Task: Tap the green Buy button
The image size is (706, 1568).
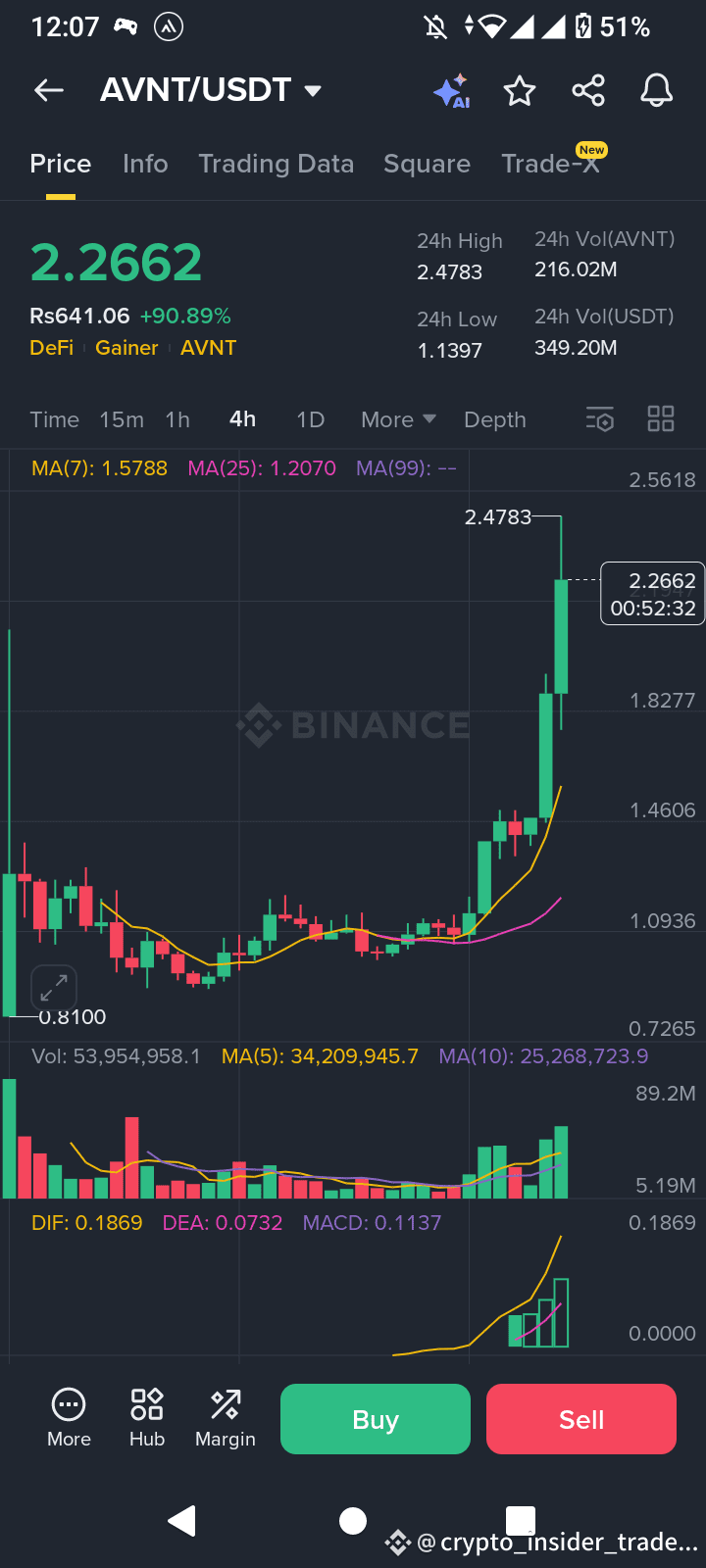Action: pos(376,1419)
